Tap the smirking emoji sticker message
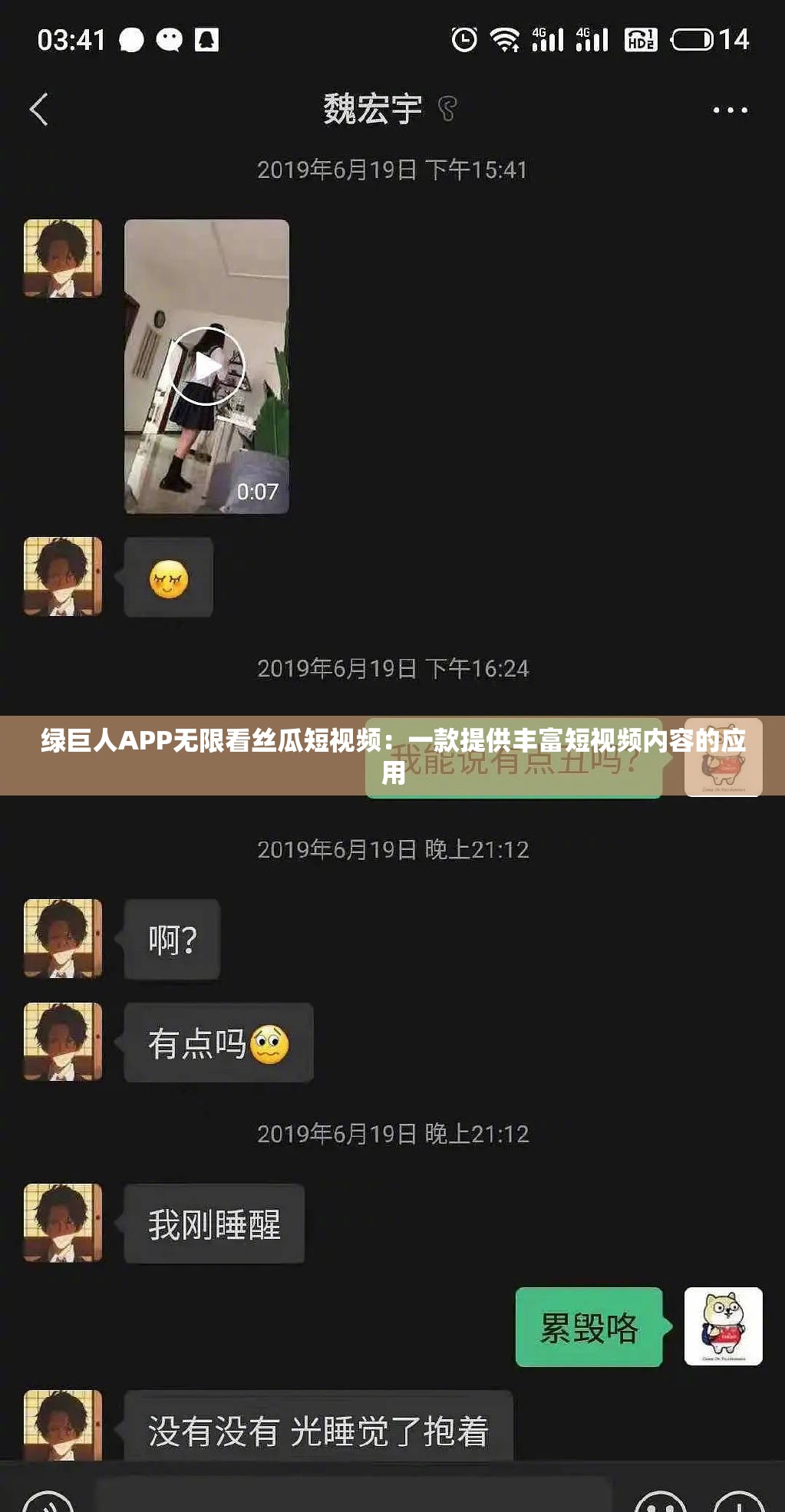Viewport: 785px width, 1512px height. click(x=169, y=577)
